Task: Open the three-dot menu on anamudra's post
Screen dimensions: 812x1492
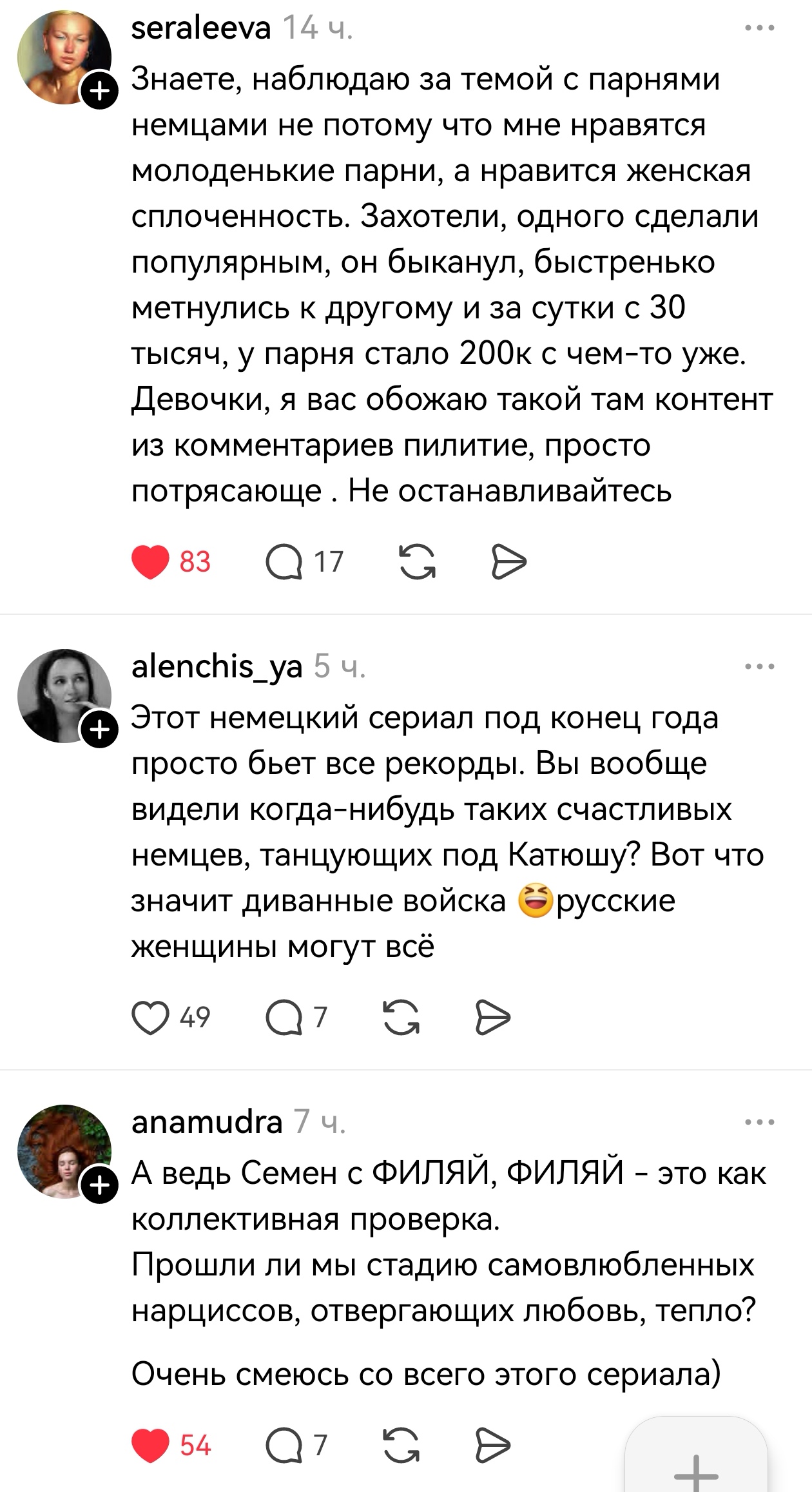Action: [x=759, y=1122]
